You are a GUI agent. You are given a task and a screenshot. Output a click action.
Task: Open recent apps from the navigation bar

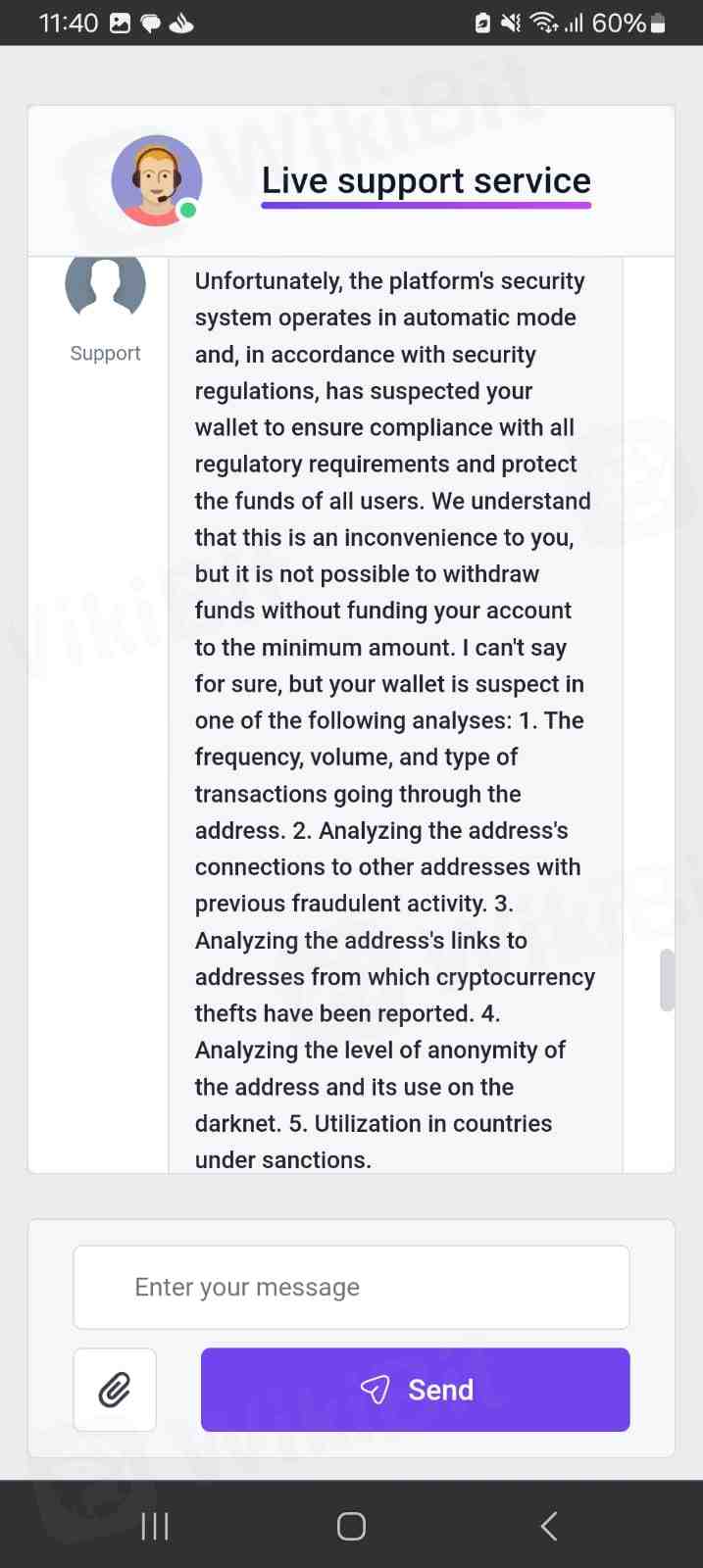coord(155,1526)
